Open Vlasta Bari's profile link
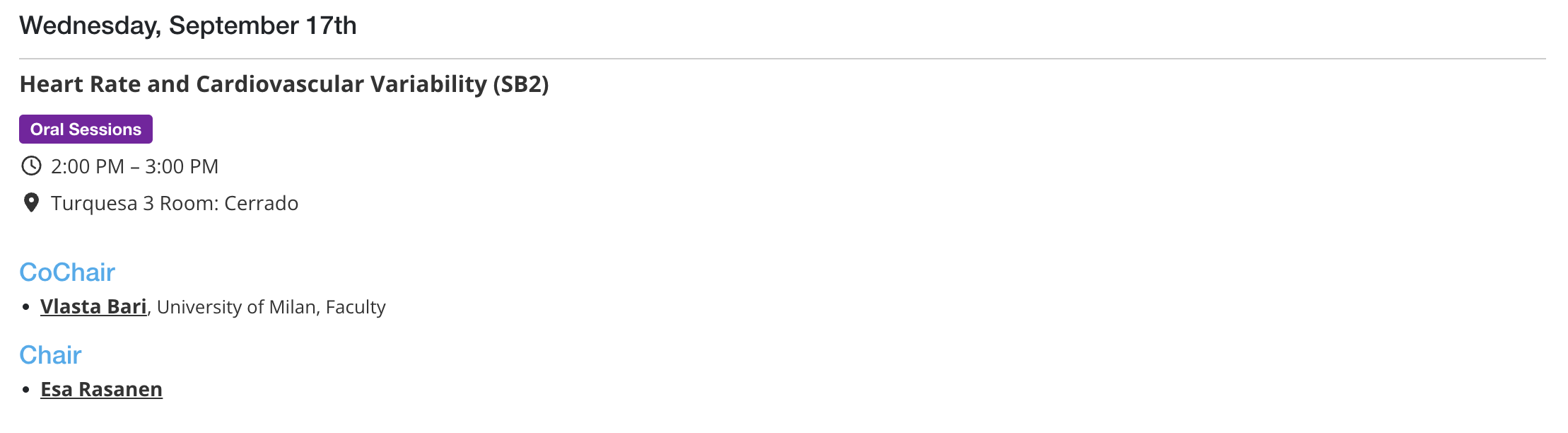The image size is (1568, 433). (93, 306)
